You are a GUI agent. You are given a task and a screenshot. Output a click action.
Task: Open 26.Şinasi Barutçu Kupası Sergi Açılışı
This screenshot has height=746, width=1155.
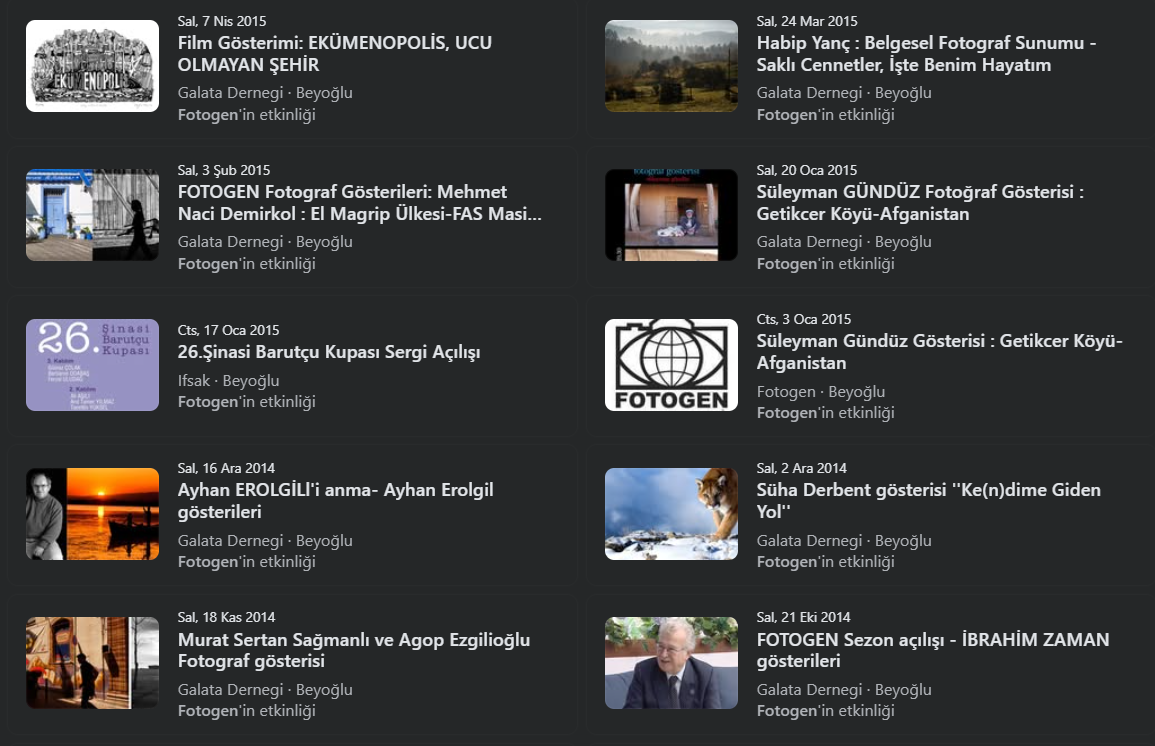(329, 353)
